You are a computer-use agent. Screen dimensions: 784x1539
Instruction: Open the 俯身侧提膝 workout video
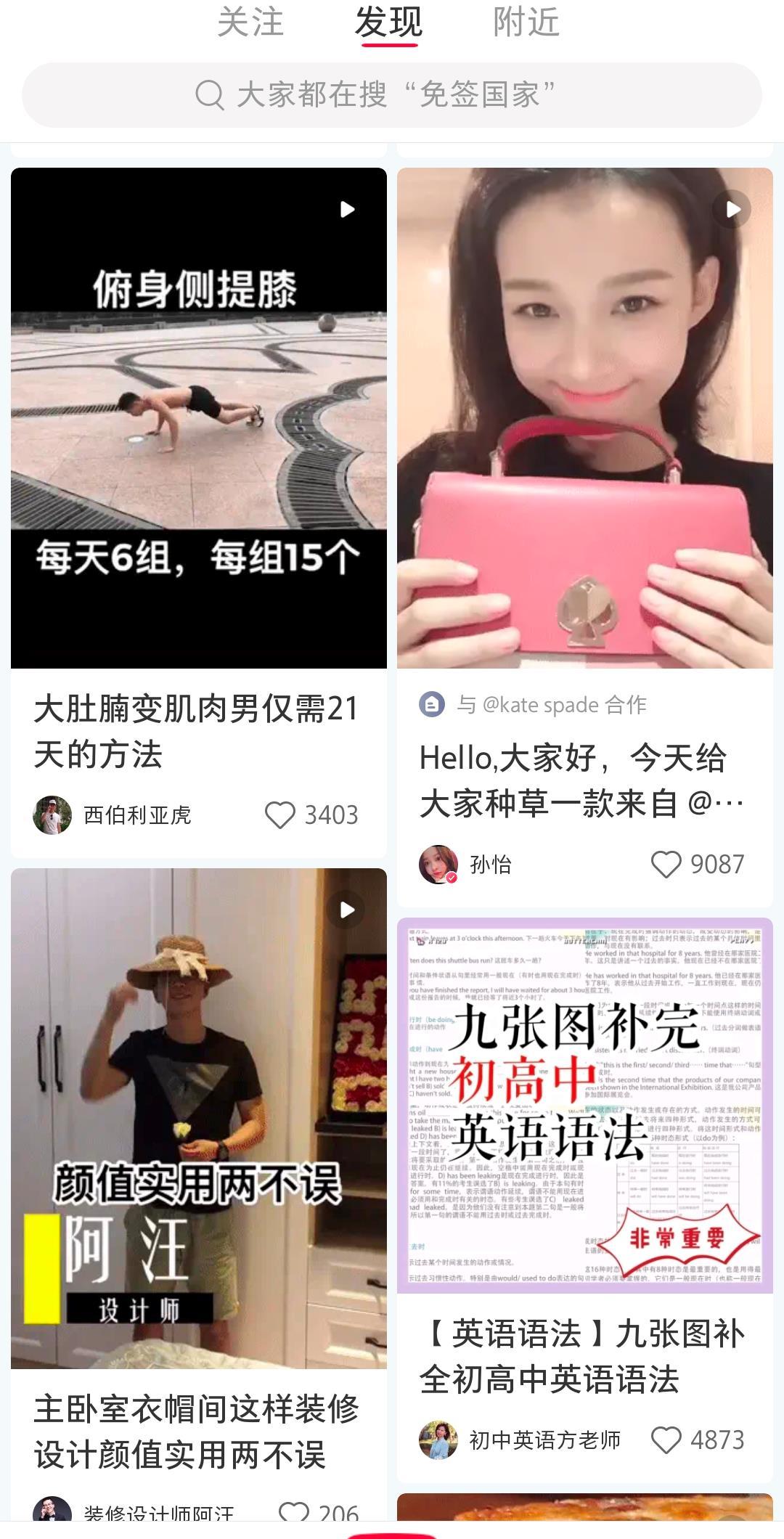(x=198, y=417)
